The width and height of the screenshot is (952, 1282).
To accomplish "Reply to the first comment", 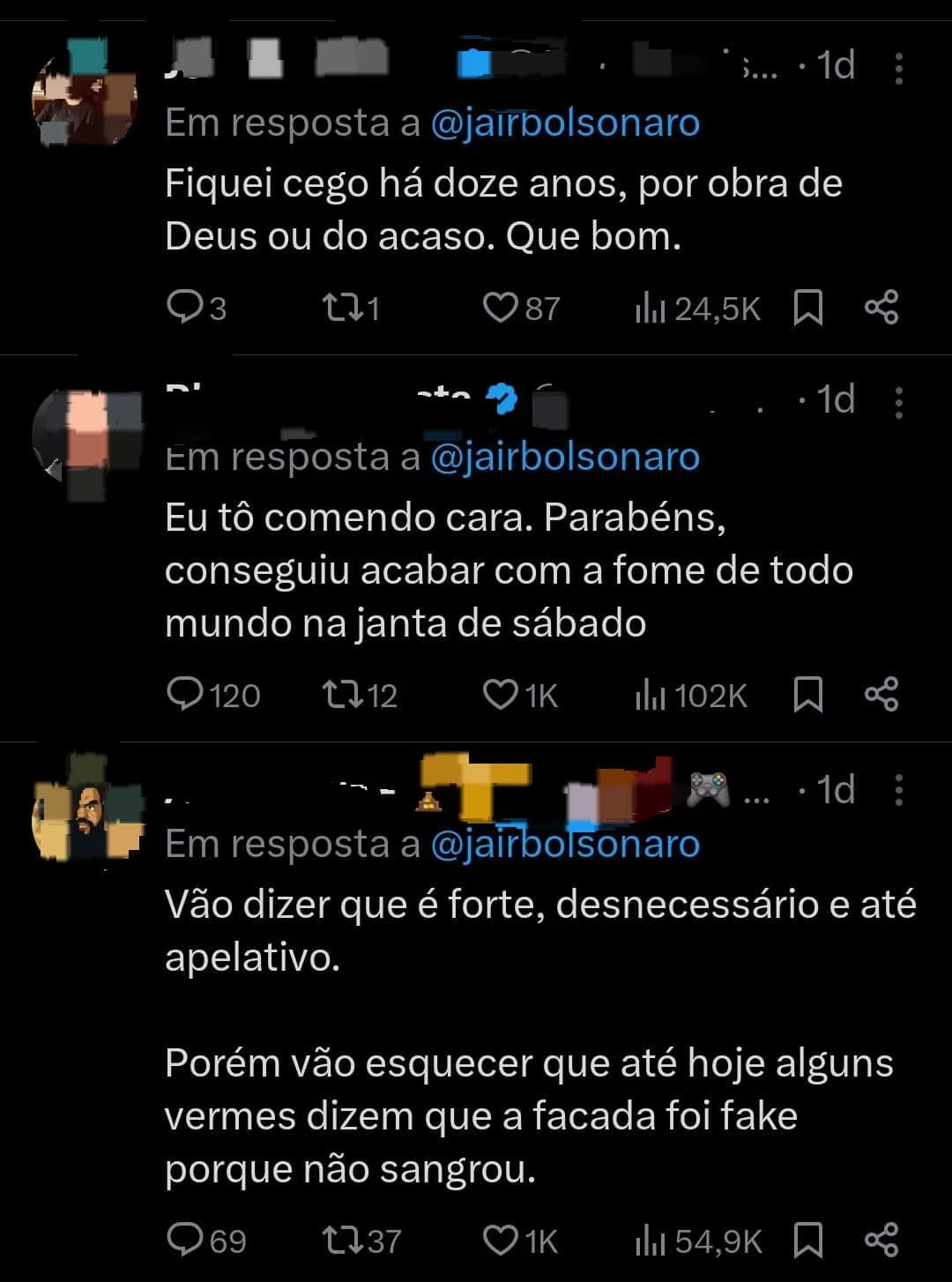I will [x=188, y=308].
